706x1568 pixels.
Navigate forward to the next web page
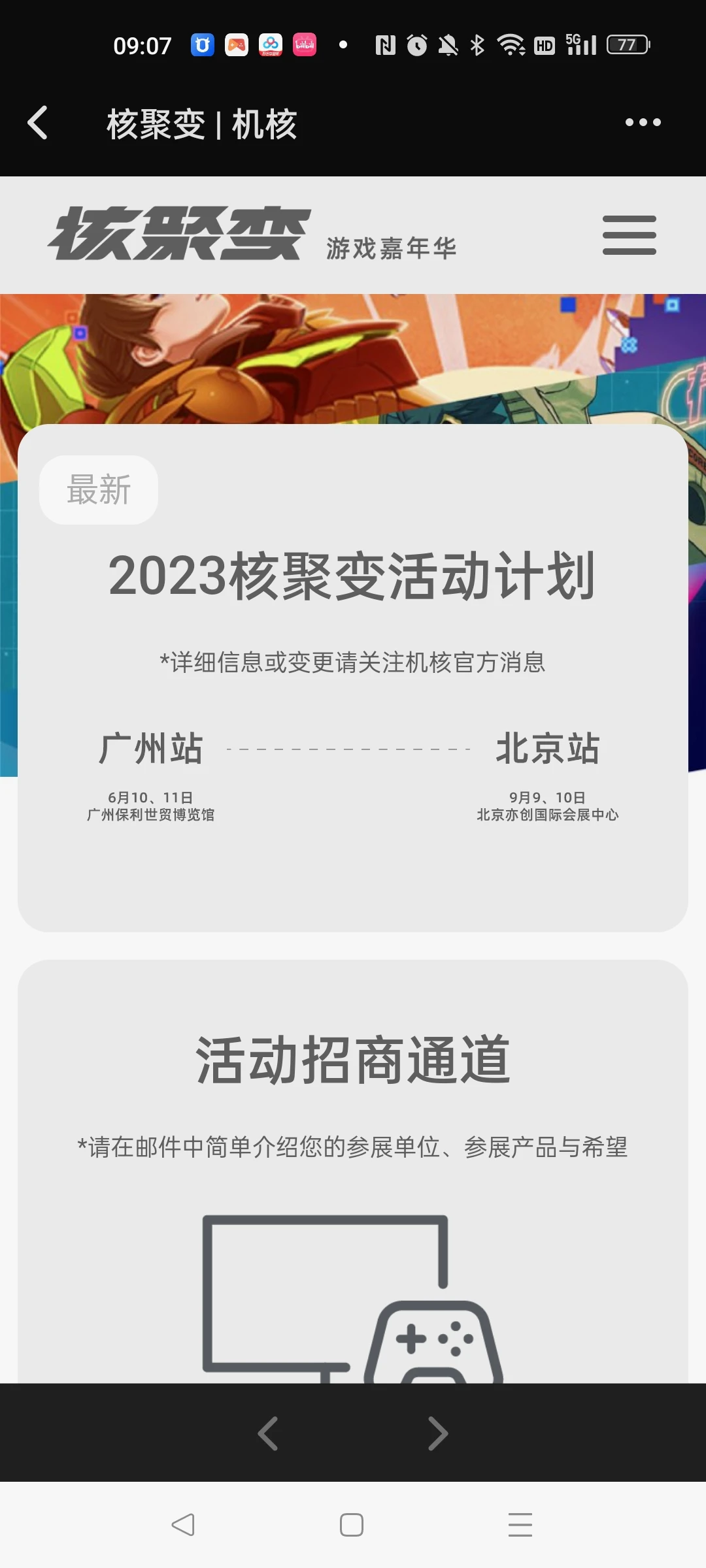pyautogui.click(x=438, y=1433)
